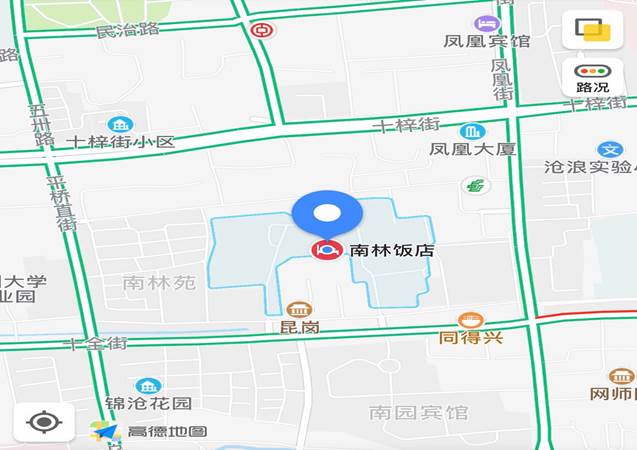Select the 南林饭店 place marker
637x450 pixels.
pos(326,249)
